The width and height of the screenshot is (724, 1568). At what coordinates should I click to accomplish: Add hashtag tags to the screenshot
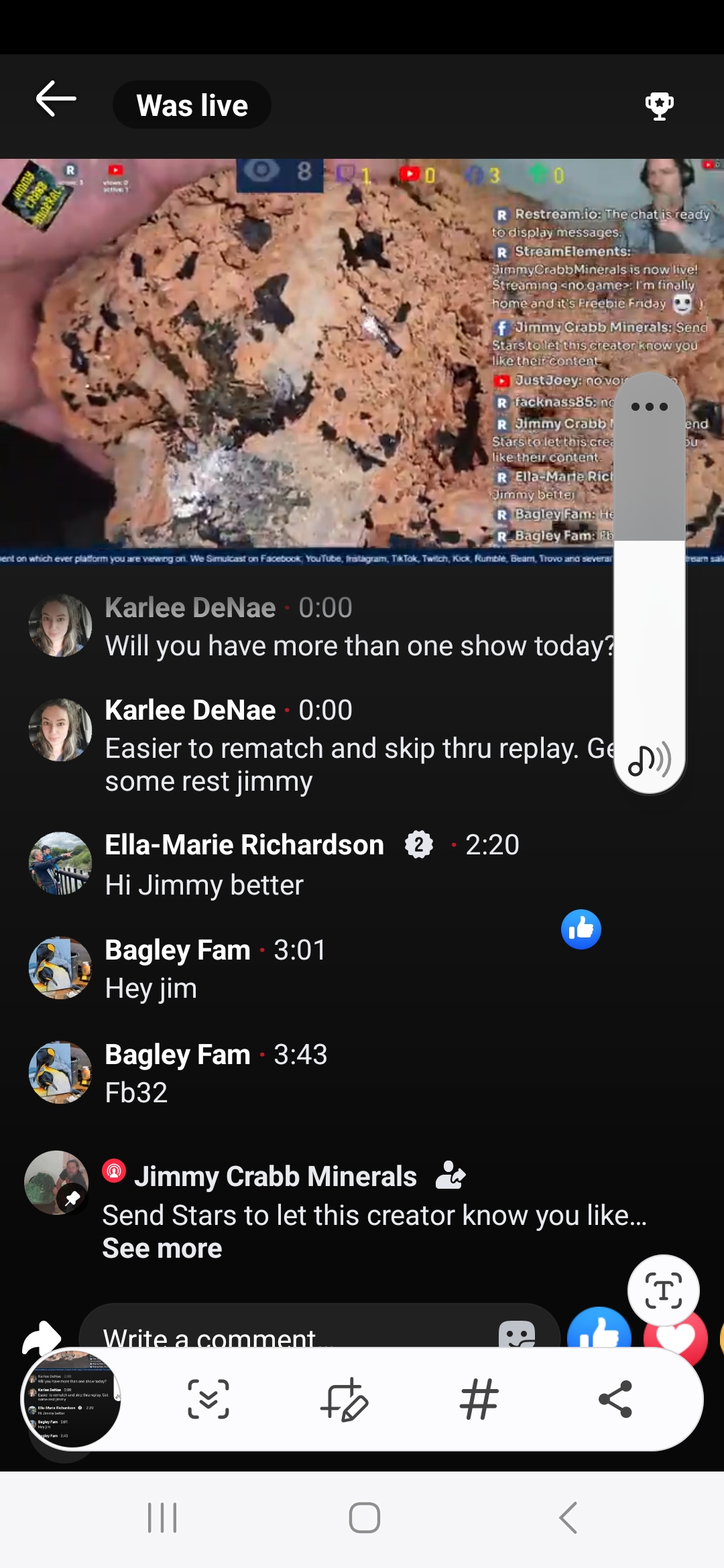pyautogui.click(x=479, y=1399)
